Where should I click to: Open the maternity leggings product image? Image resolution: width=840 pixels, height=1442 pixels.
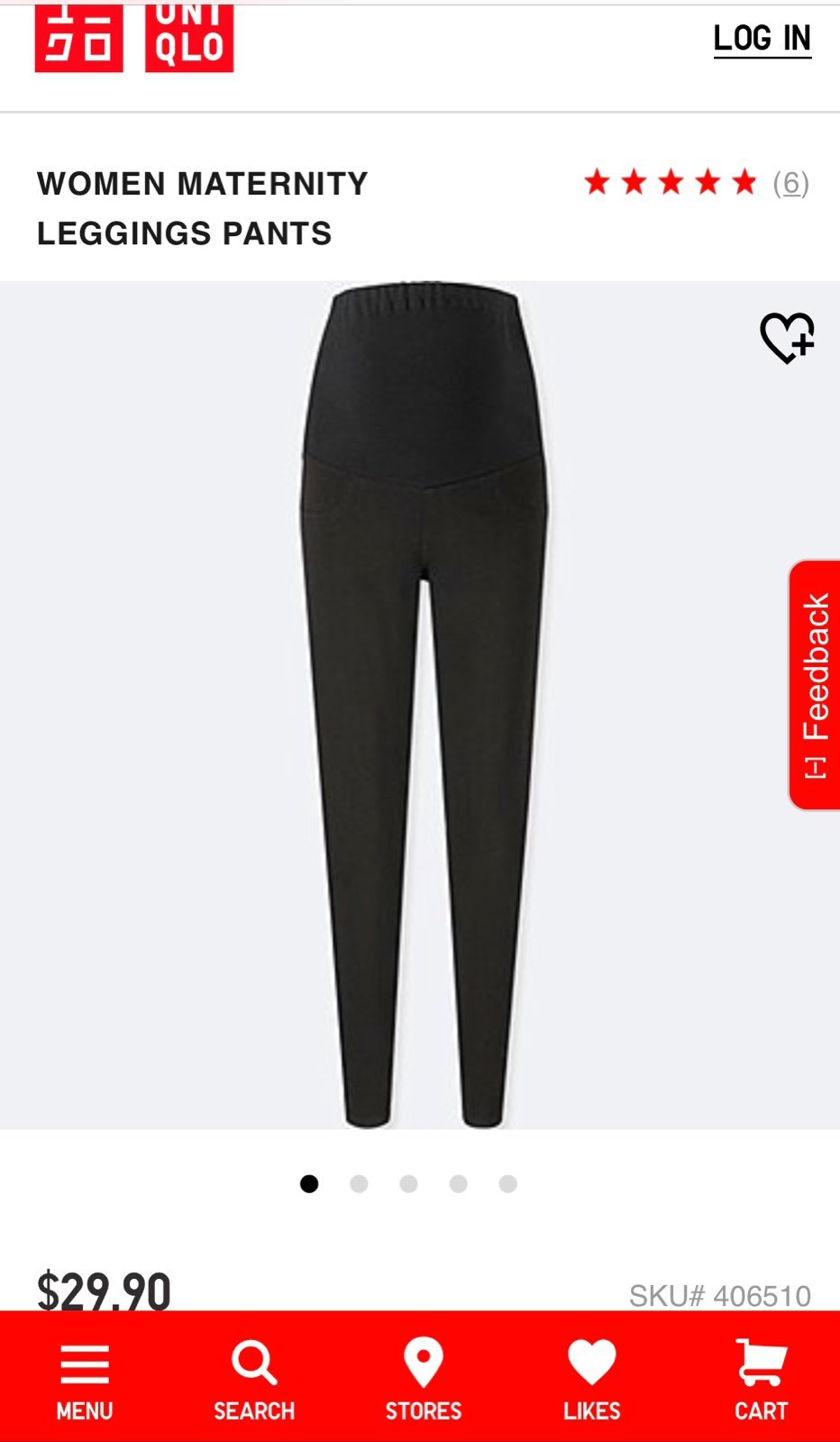pos(420,705)
